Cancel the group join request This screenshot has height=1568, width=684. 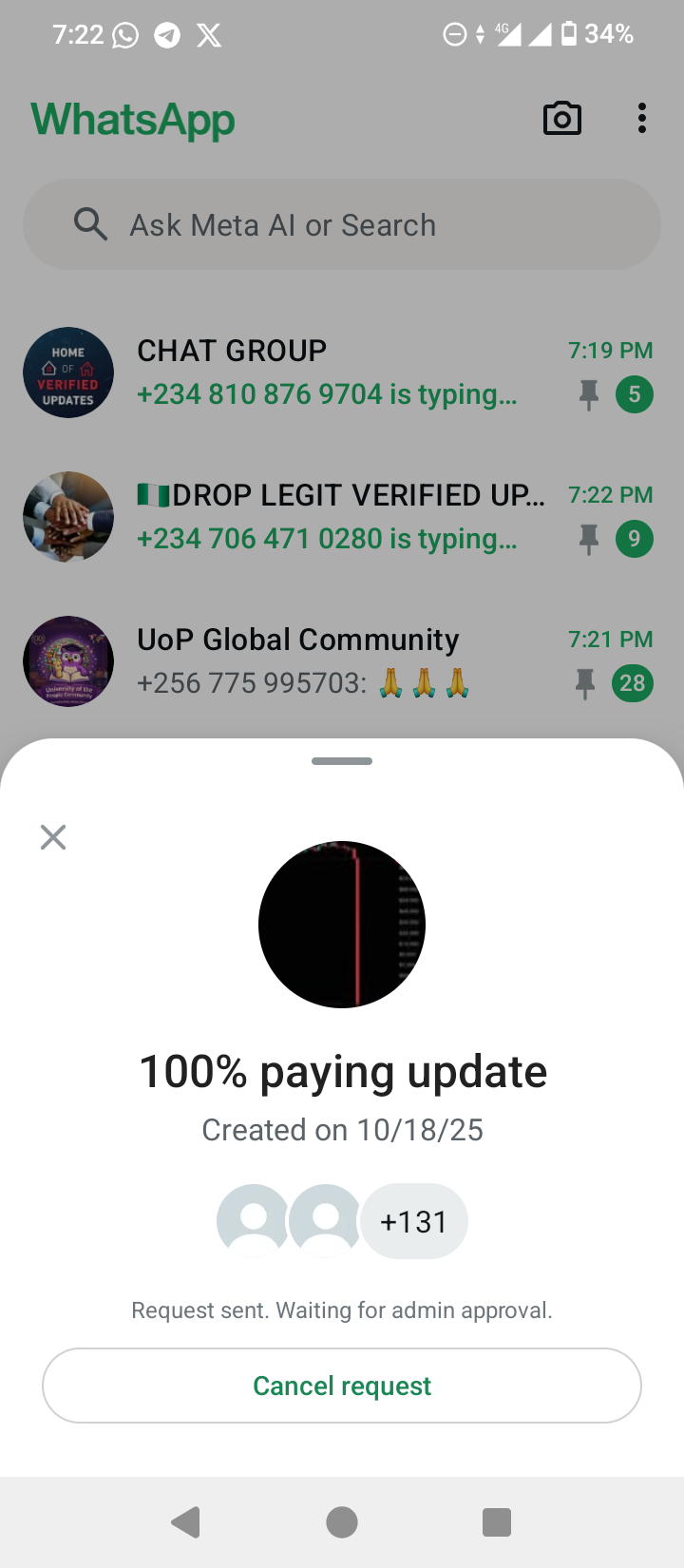342,1386
